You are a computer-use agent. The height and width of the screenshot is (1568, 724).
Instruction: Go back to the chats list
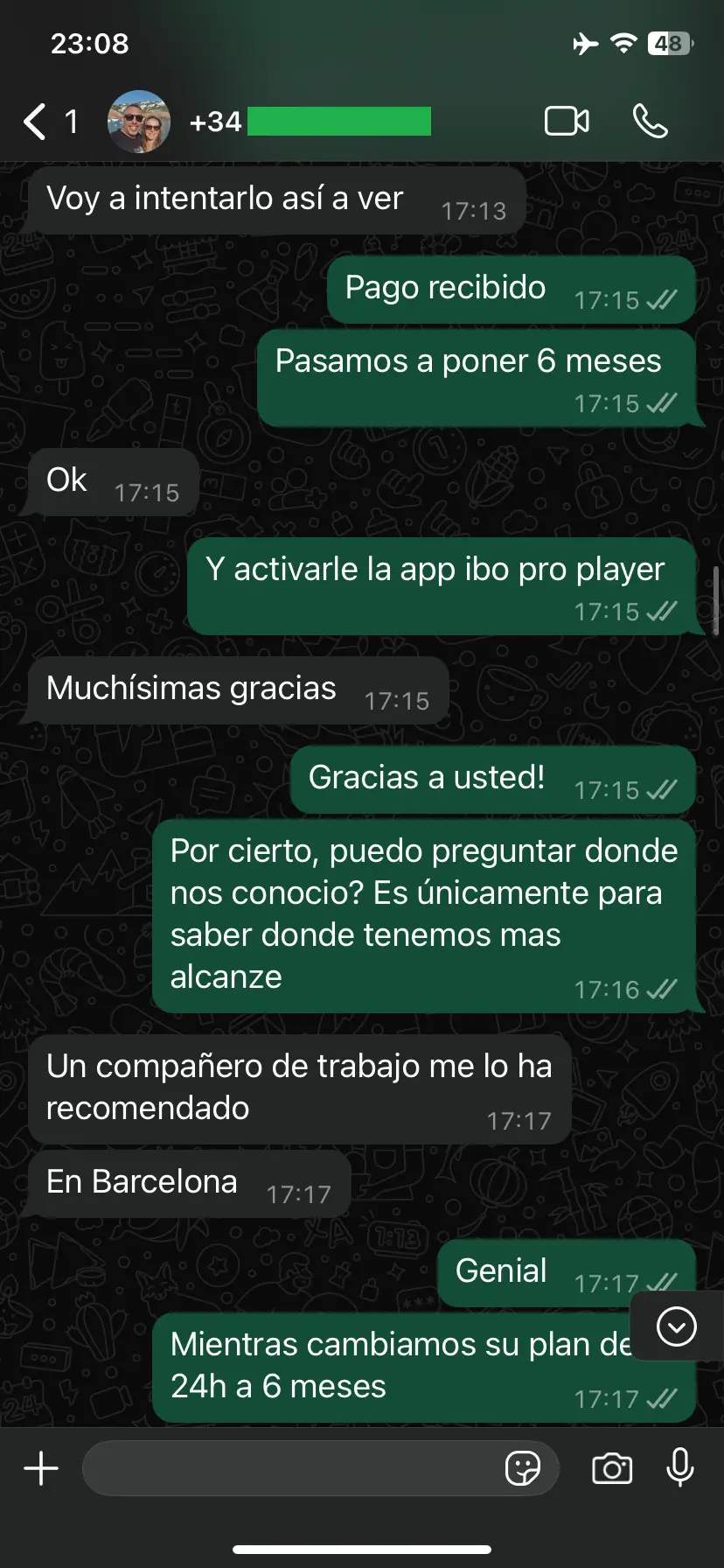(37, 122)
